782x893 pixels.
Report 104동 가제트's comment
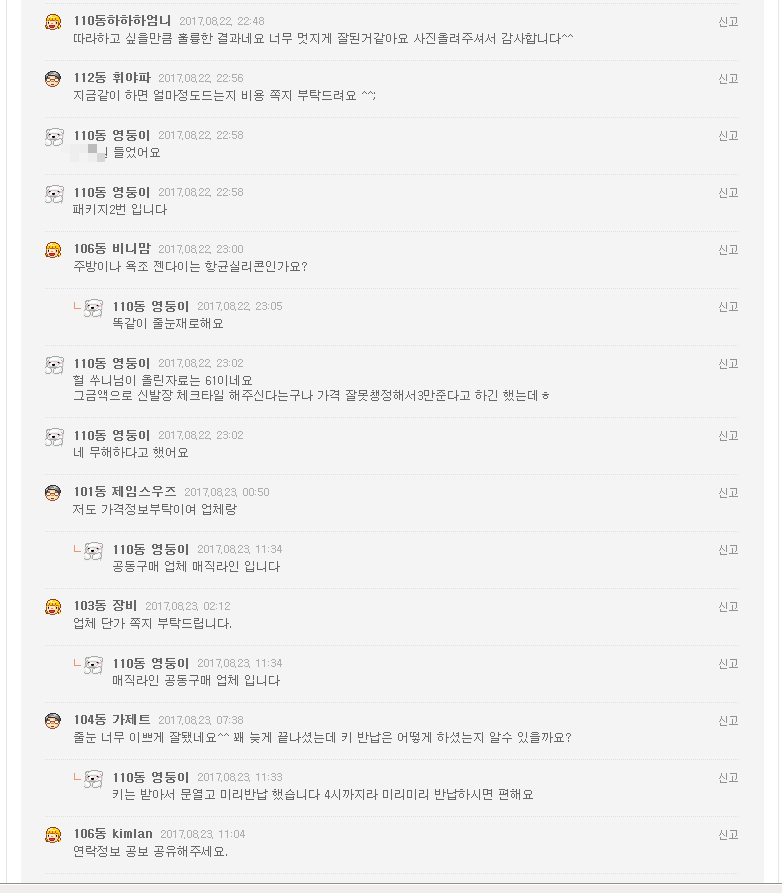[x=727, y=720]
